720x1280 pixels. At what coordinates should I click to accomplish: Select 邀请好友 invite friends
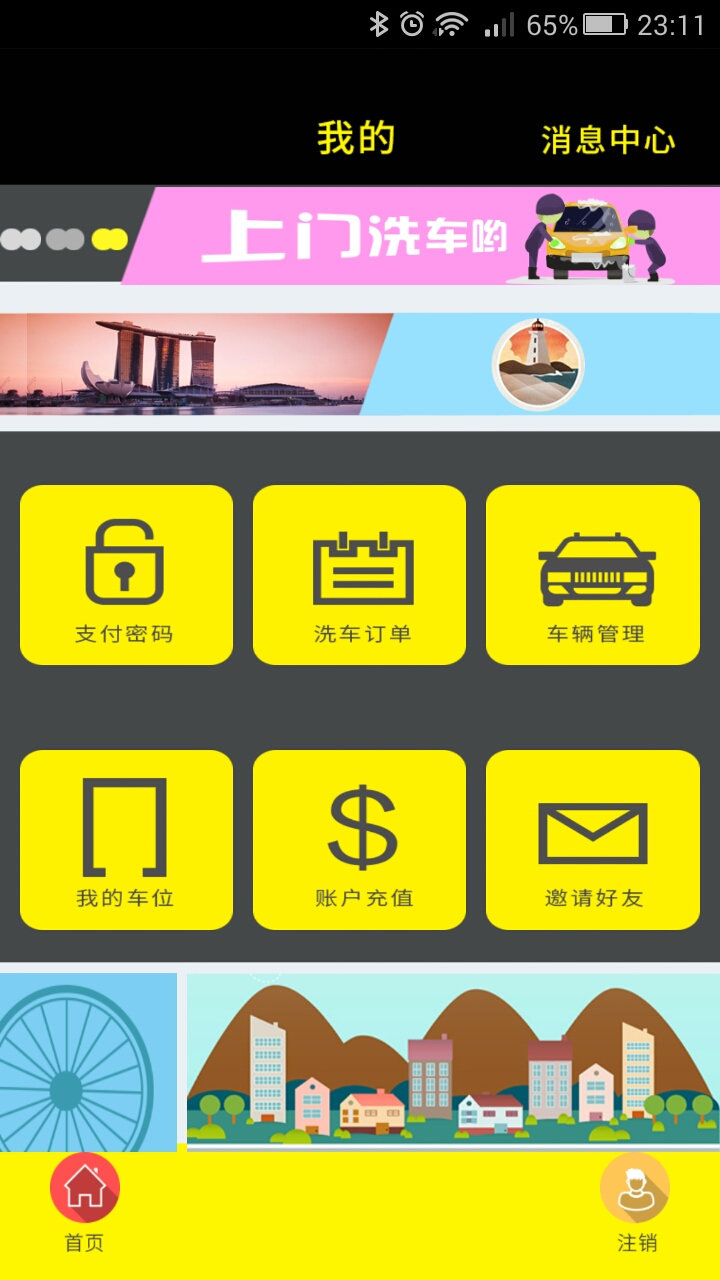593,840
